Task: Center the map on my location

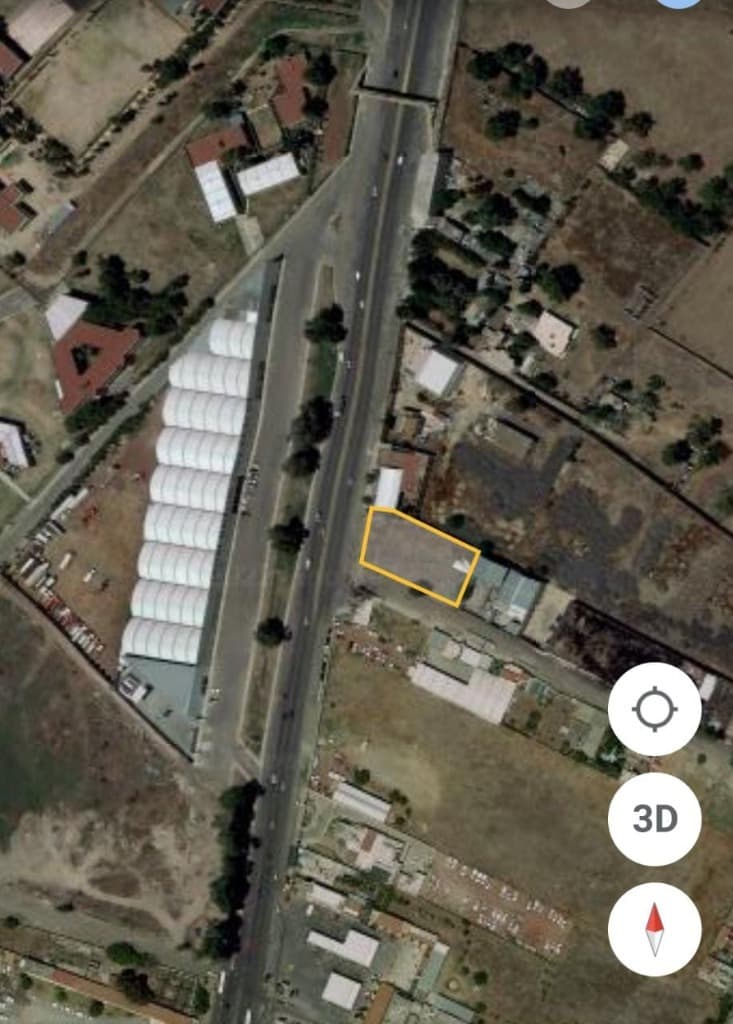Action: pos(654,710)
